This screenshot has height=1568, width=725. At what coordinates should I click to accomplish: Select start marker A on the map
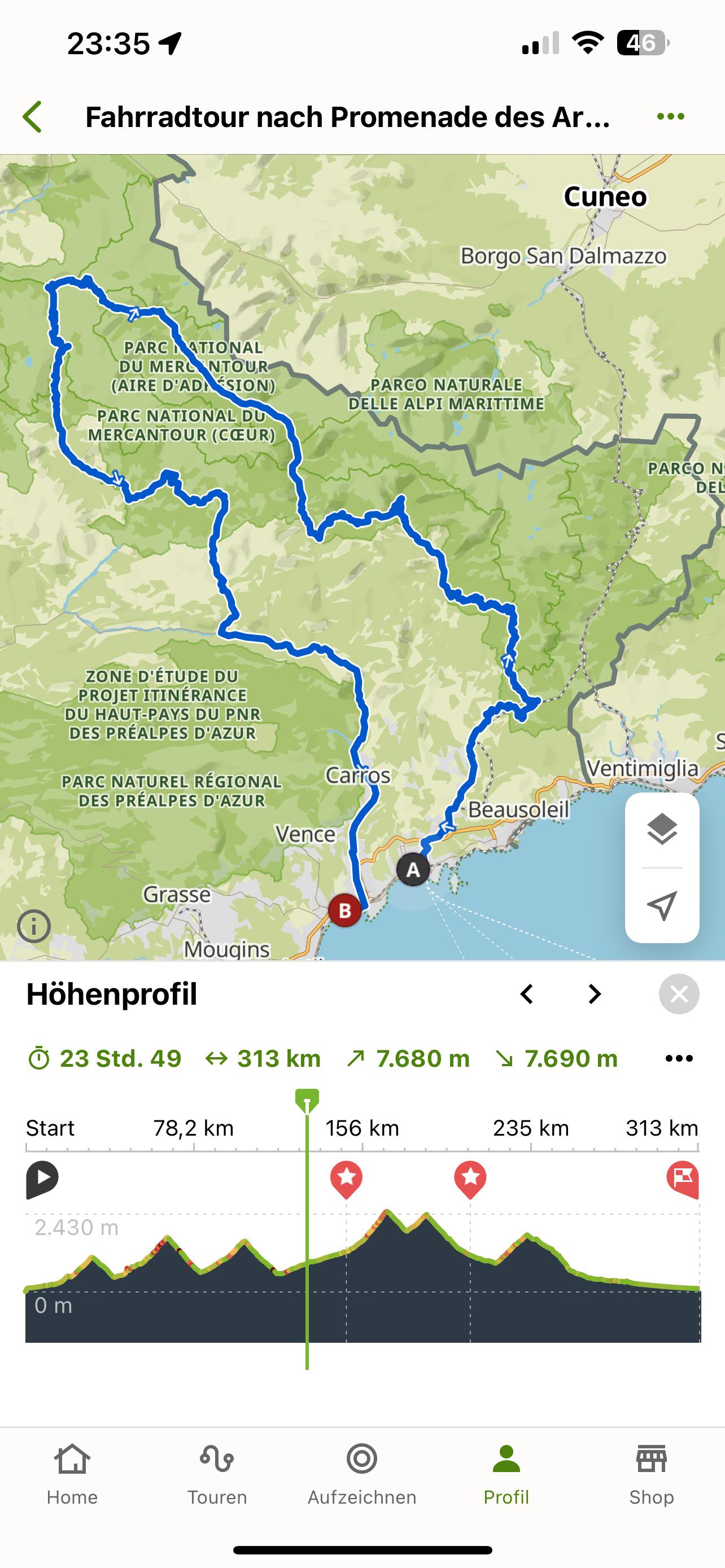[413, 869]
